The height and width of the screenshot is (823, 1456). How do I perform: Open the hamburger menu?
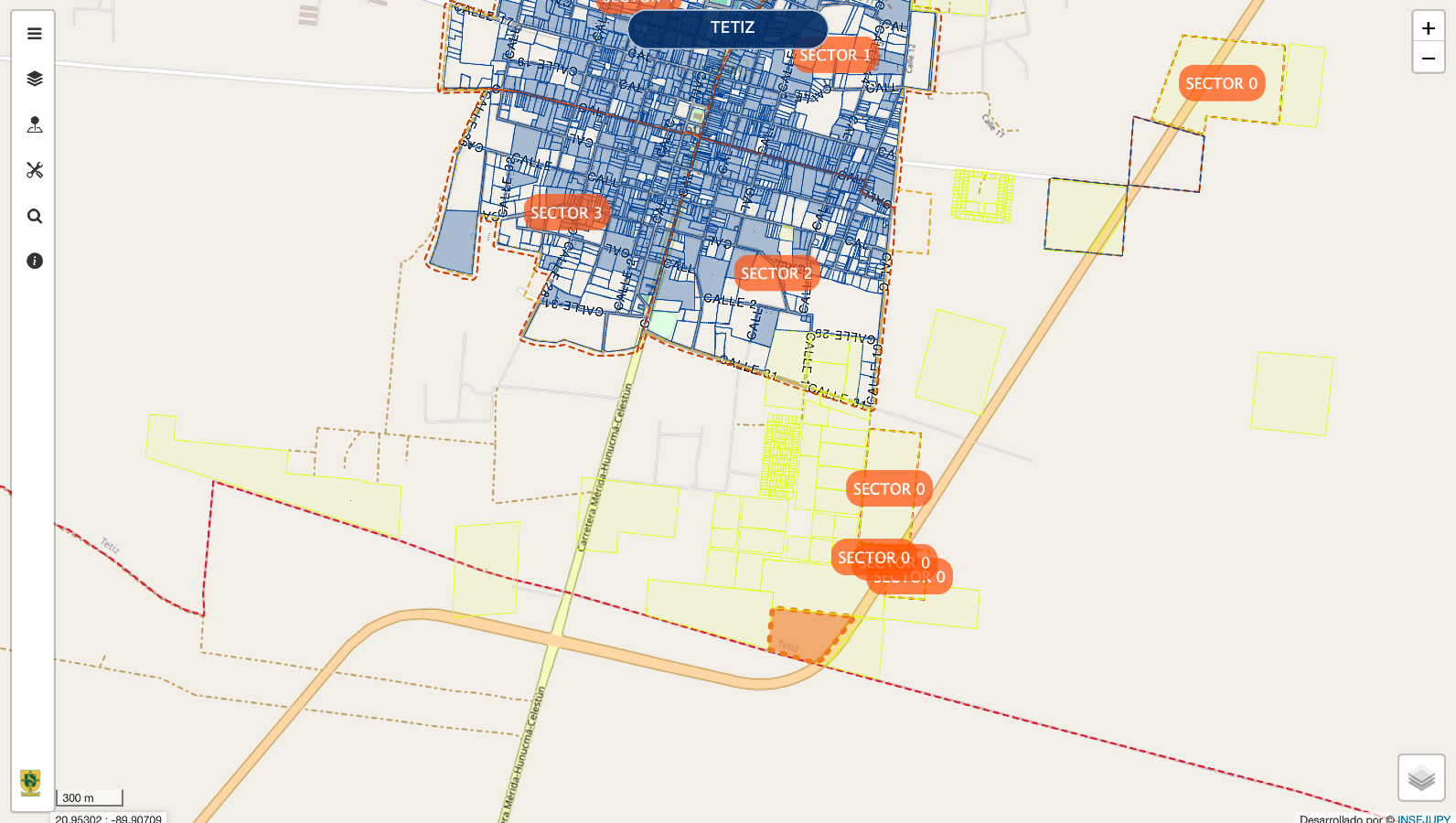(x=35, y=34)
